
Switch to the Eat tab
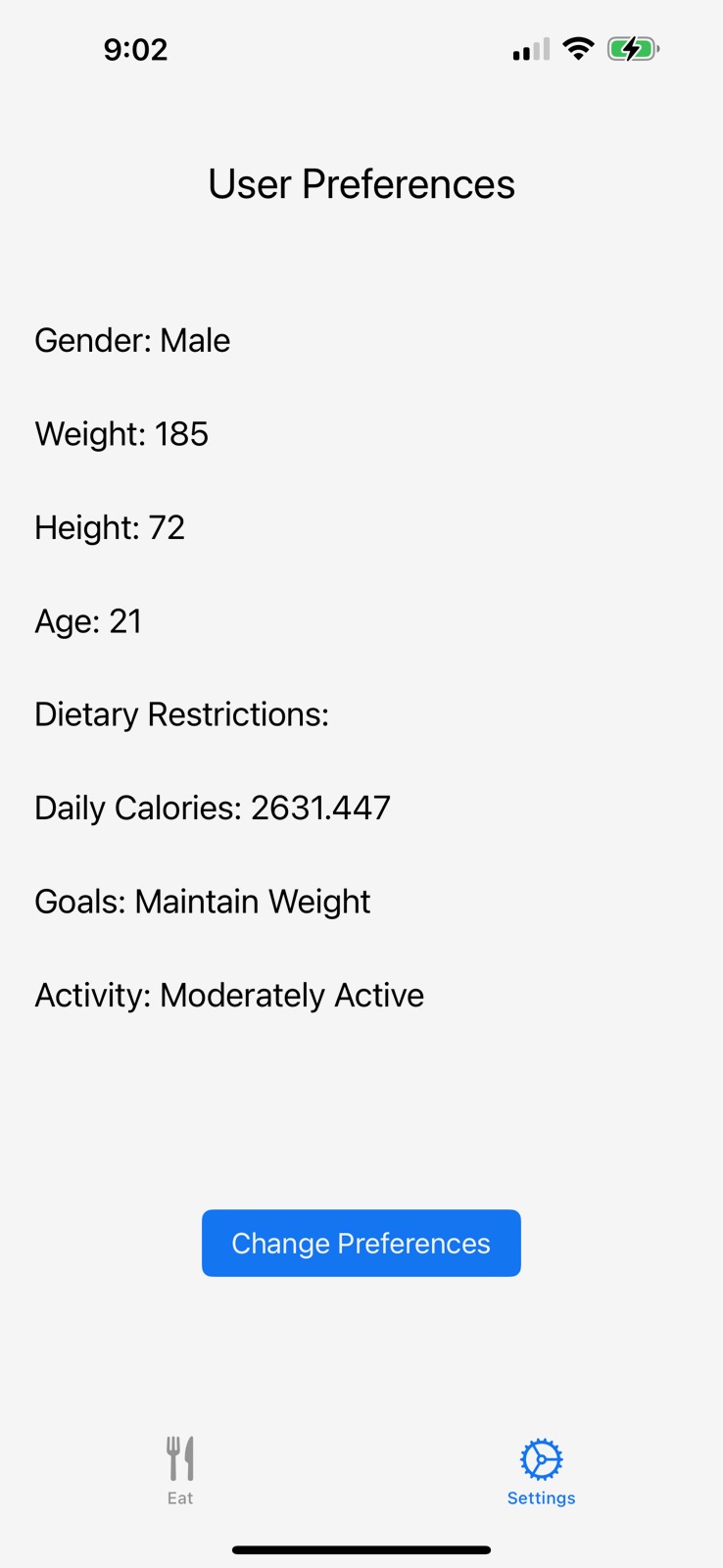click(x=180, y=1470)
